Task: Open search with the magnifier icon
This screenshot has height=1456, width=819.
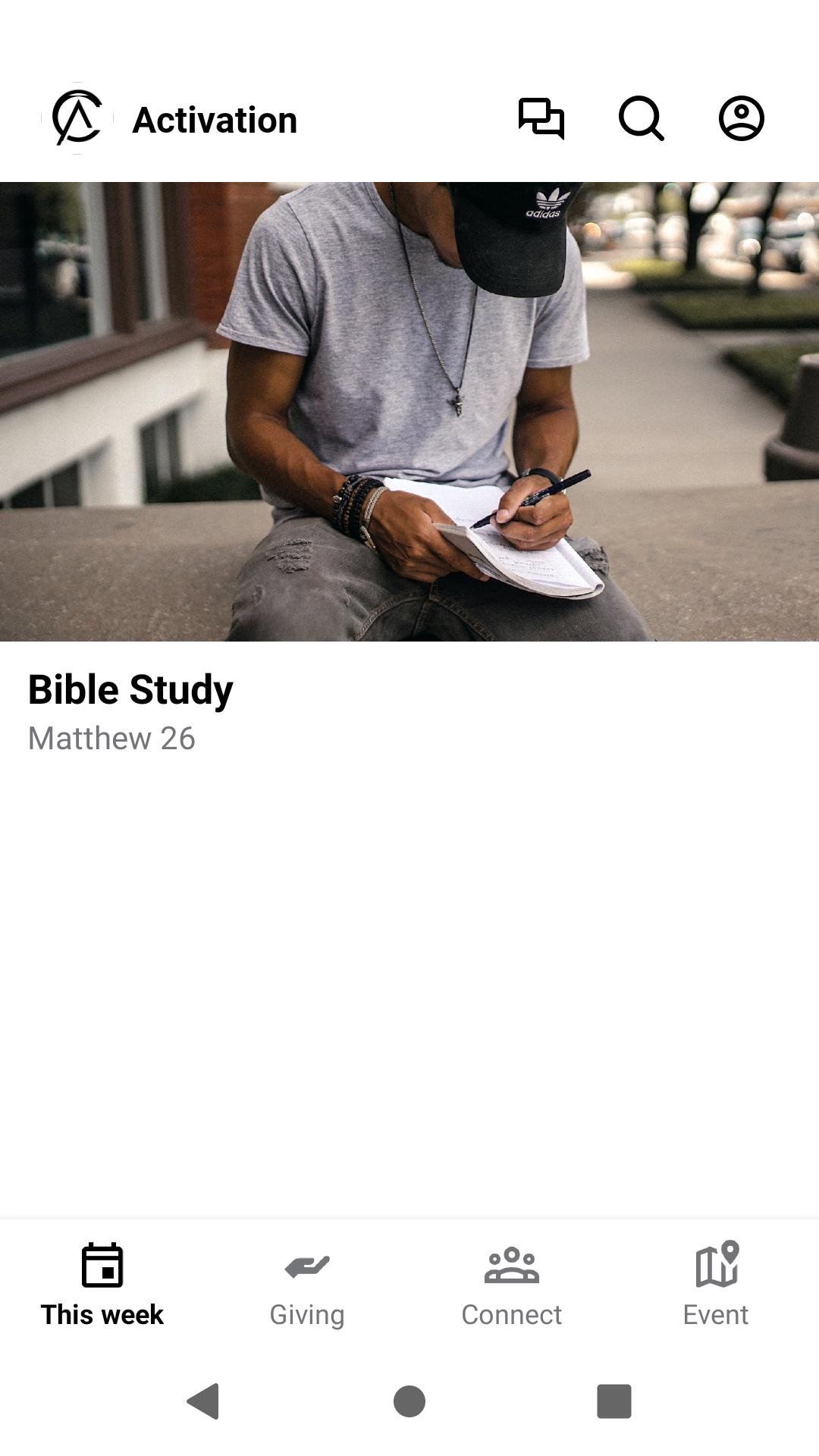Action: (x=642, y=118)
